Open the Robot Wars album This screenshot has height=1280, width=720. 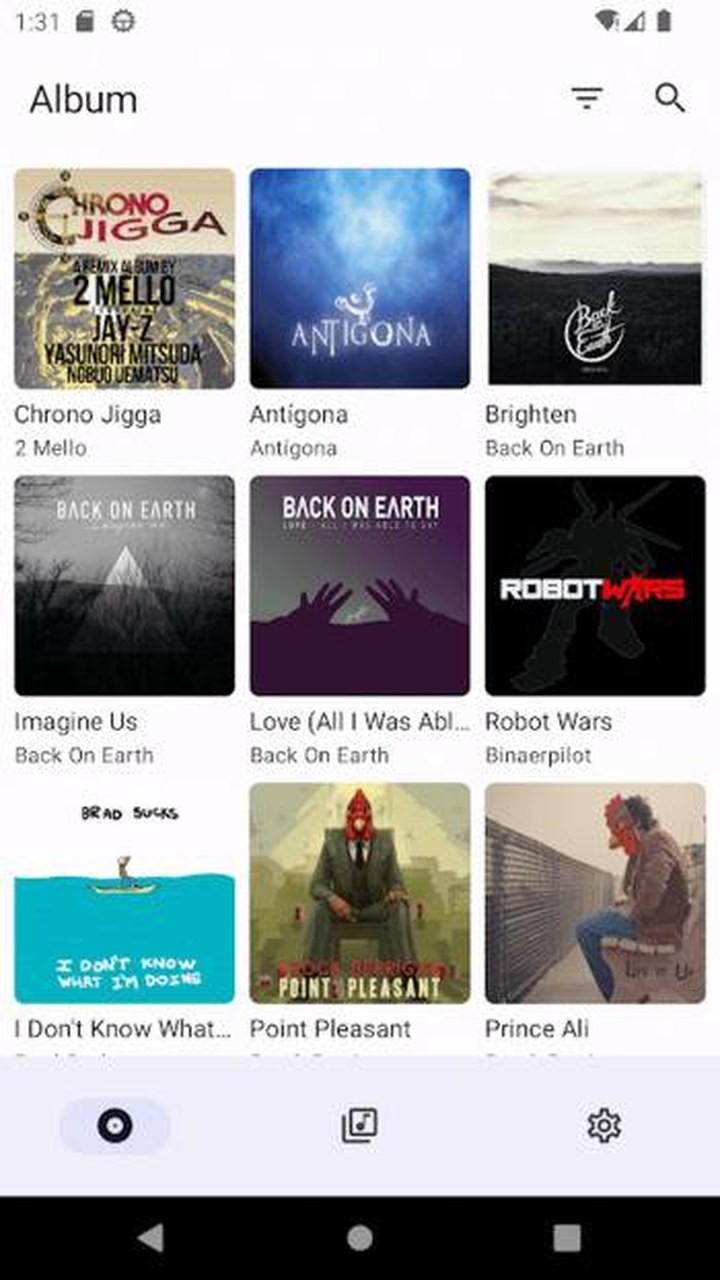pyautogui.click(x=595, y=586)
